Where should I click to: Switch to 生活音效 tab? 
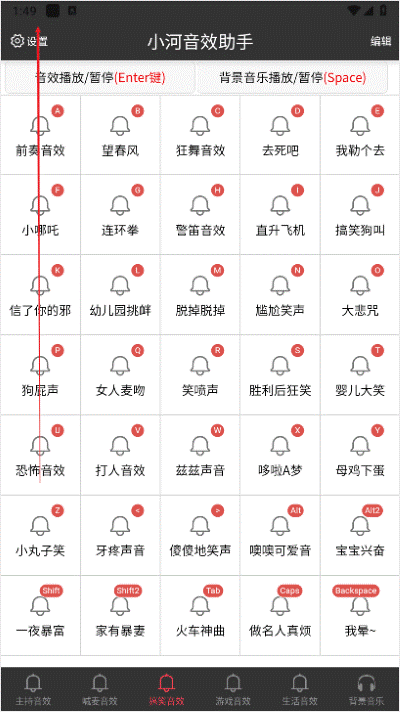pyautogui.click(x=299, y=689)
